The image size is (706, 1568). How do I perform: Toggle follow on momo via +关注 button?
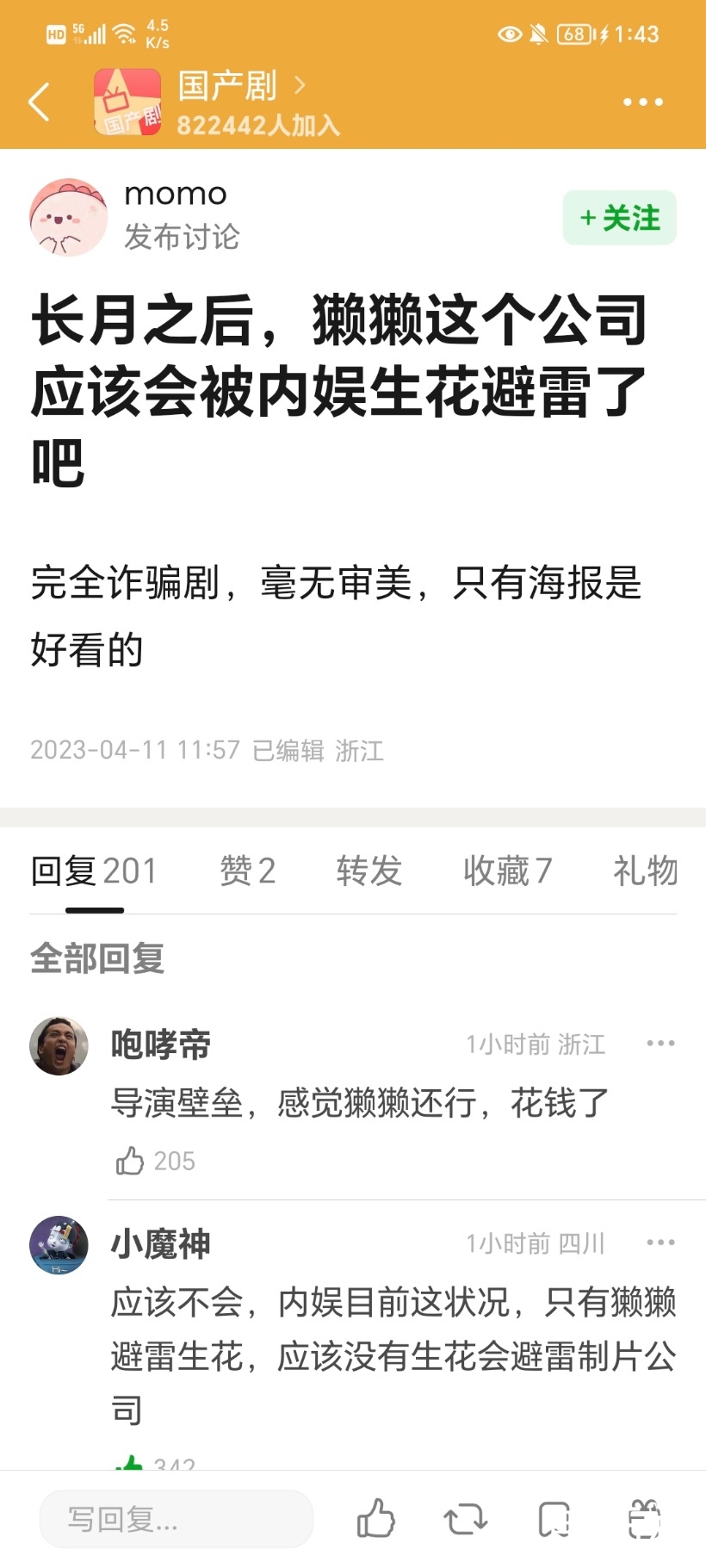point(618,218)
